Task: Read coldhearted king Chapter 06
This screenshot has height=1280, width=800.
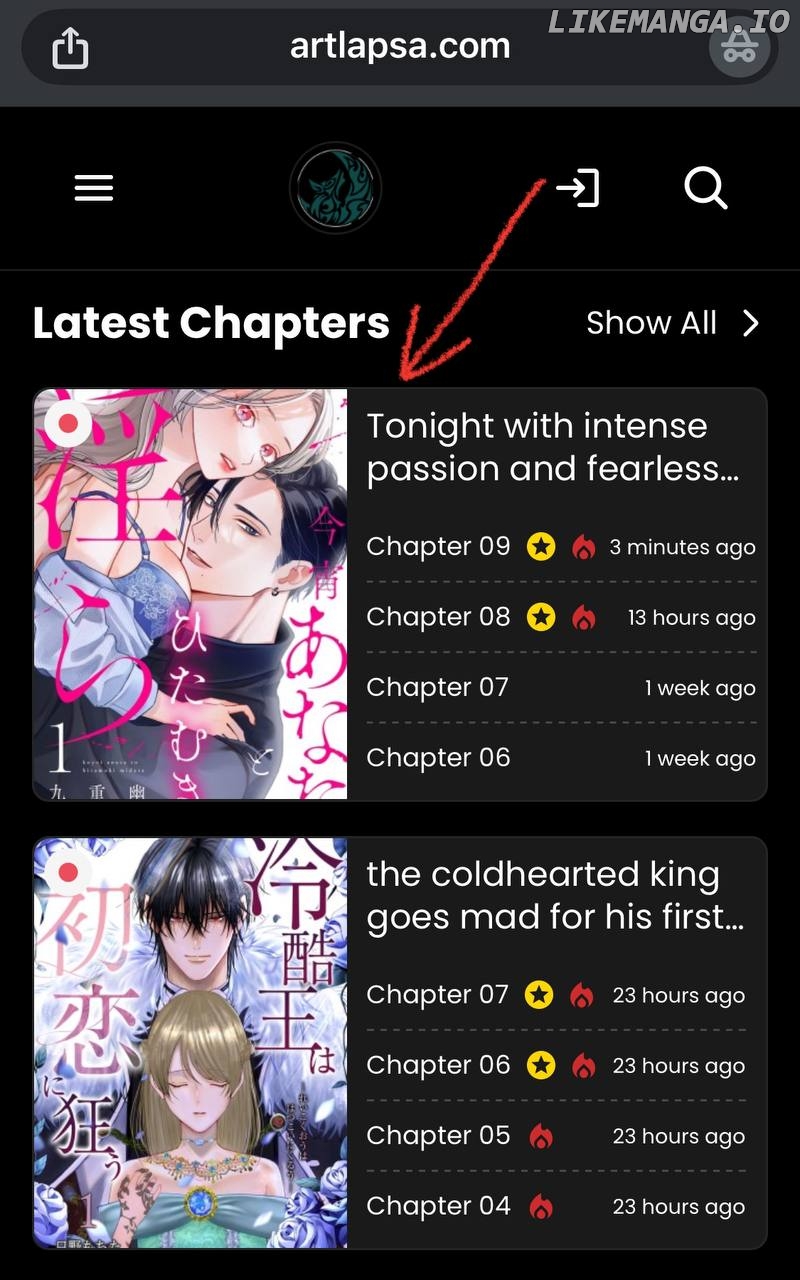Action: click(438, 1065)
